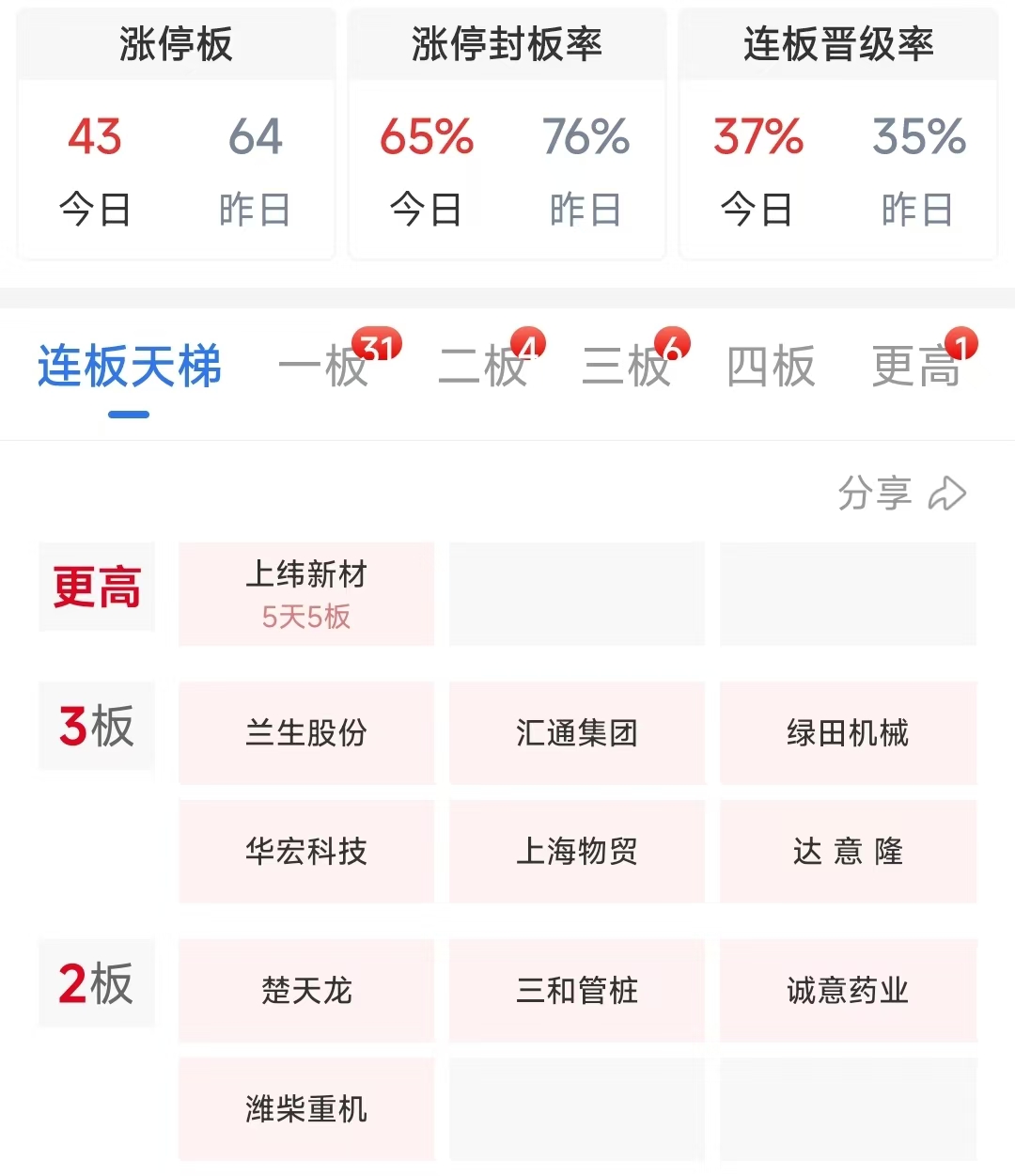Image resolution: width=1015 pixels, height=1176 pixels.
Task: View the 达意隆 stock
Action: [848, 851]
